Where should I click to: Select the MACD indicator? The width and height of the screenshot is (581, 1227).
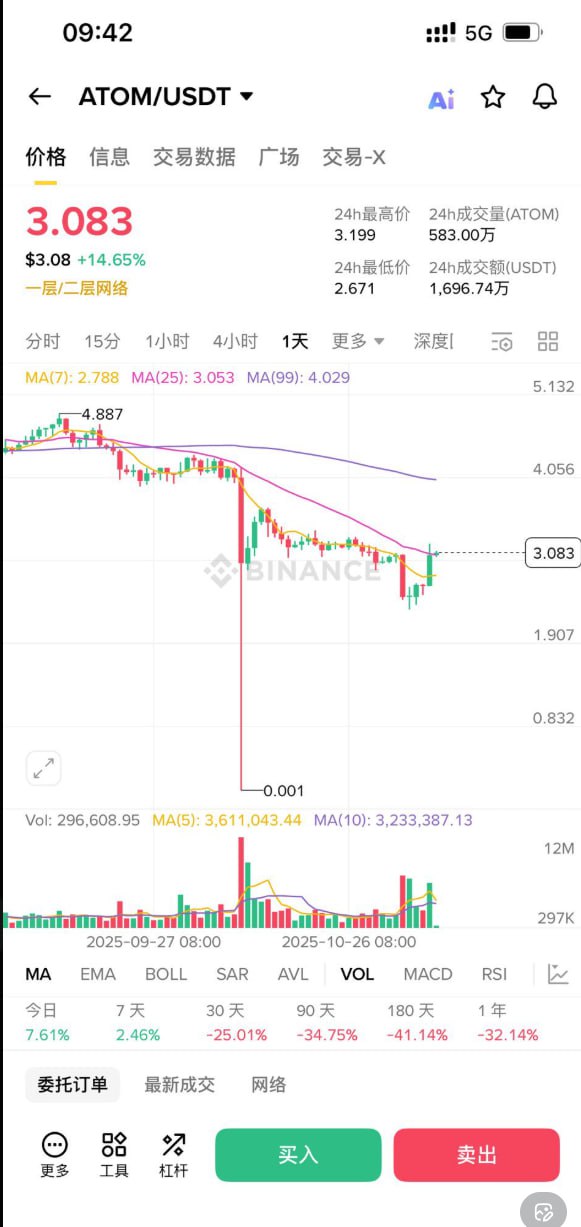(428, 974)
